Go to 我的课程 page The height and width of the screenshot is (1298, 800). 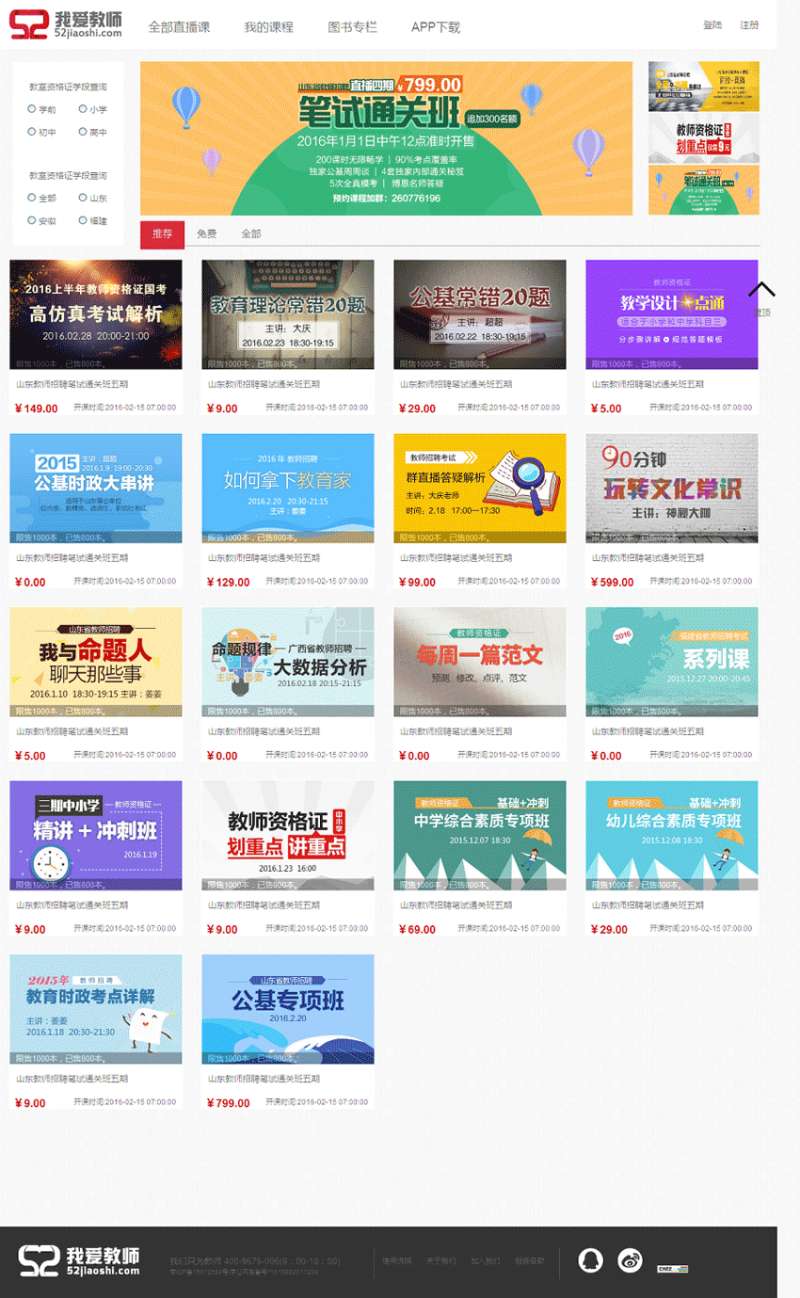pos(269,27)
